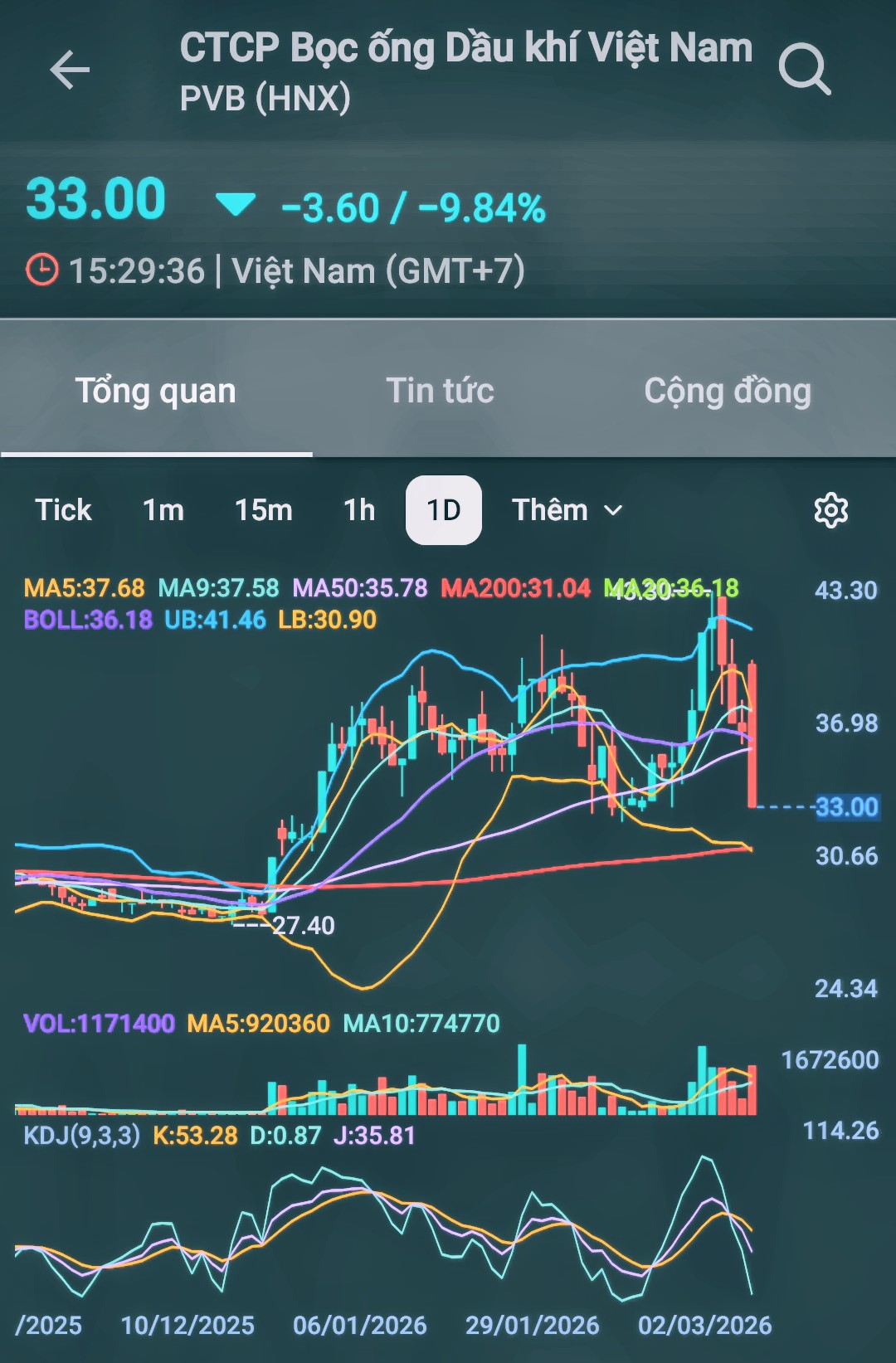Go back using the arrow icon
The height and width of the screenshot is (1363, 896).
(x=70, y=70)
